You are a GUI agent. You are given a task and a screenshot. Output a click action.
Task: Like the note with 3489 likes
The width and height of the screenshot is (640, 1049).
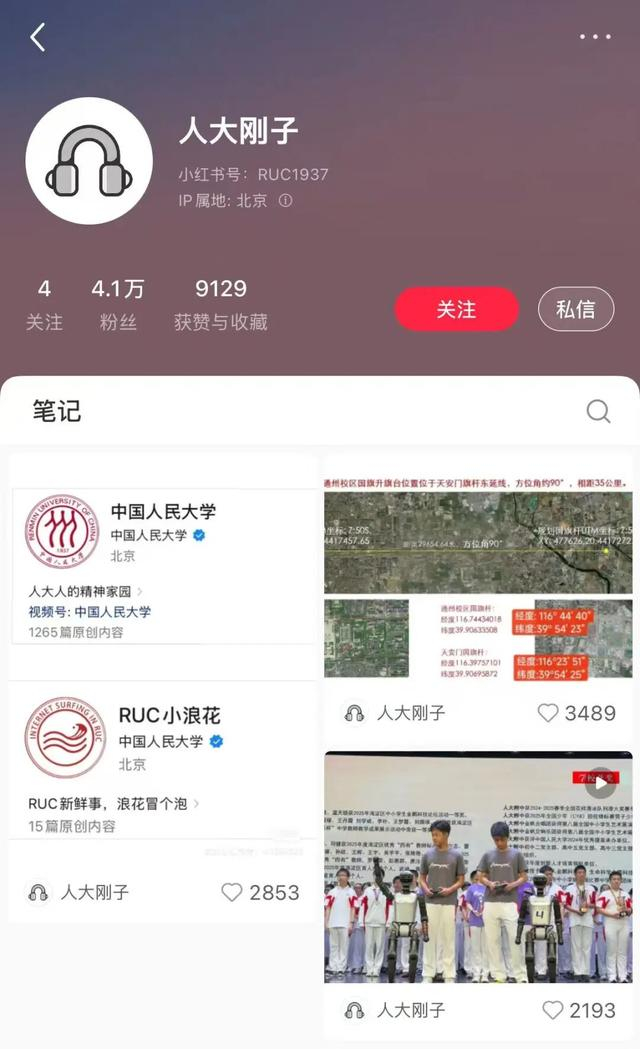click(548, 713)
